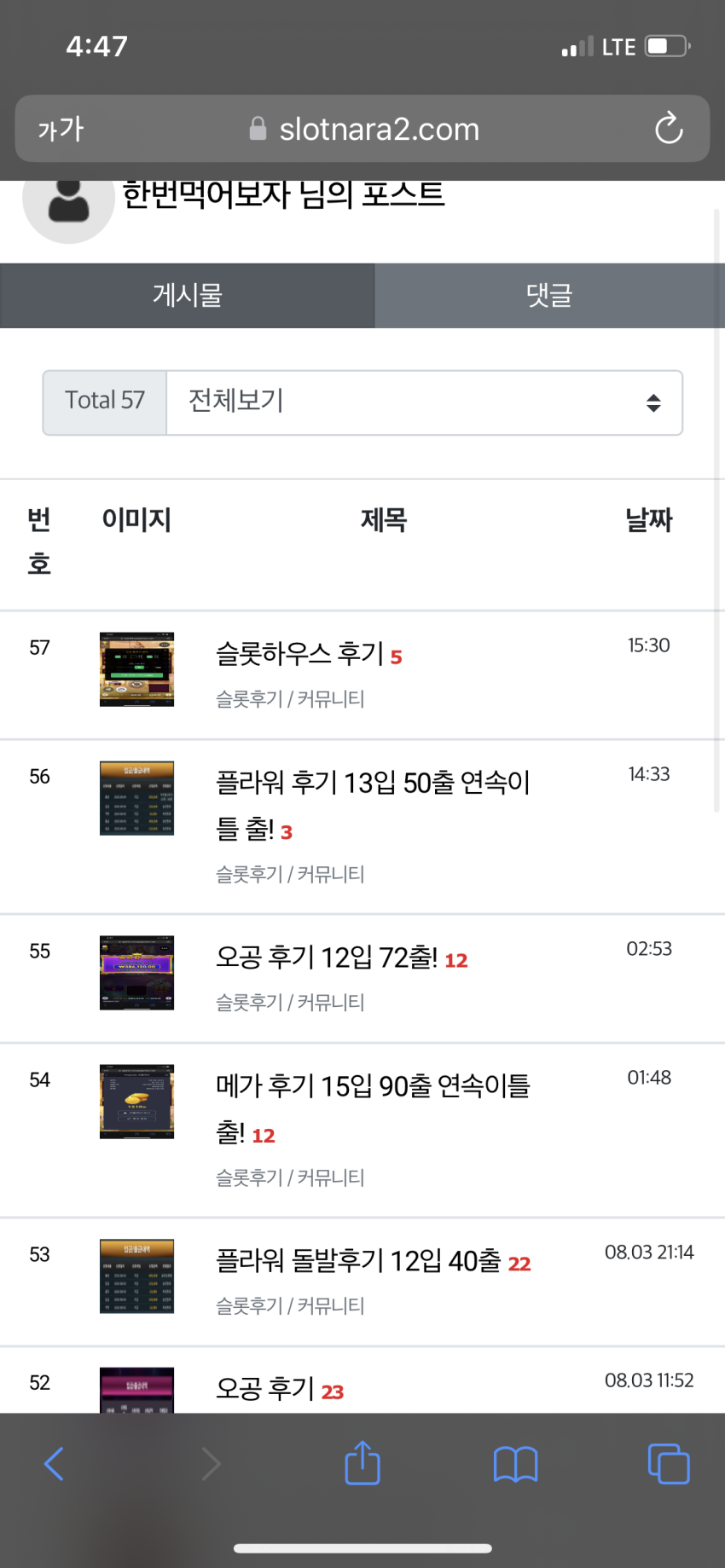The width and height of the screenshot is (725, 1568).
Task: Tap thumbnail image of post 55
Action: 136,973
